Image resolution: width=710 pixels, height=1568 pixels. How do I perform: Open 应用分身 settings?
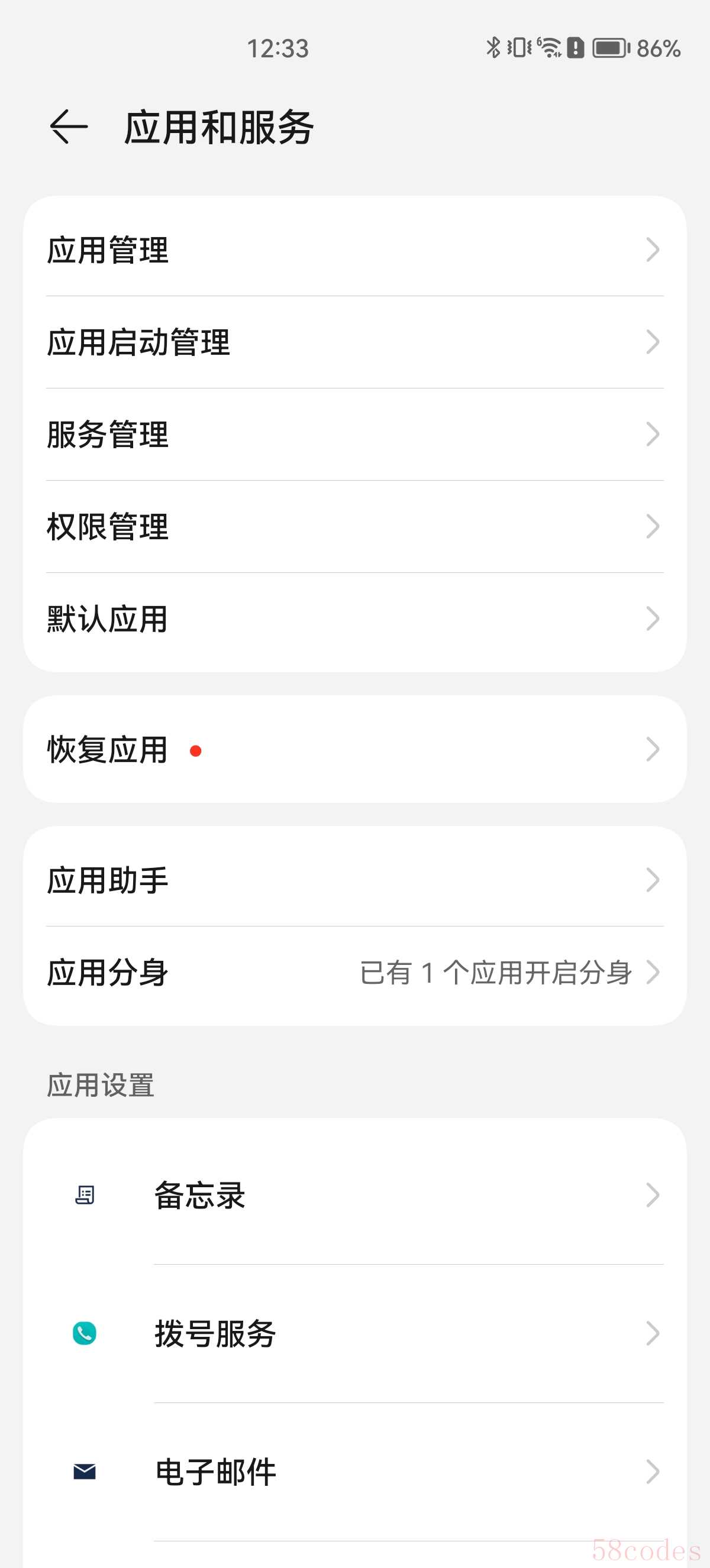[354, 972]
